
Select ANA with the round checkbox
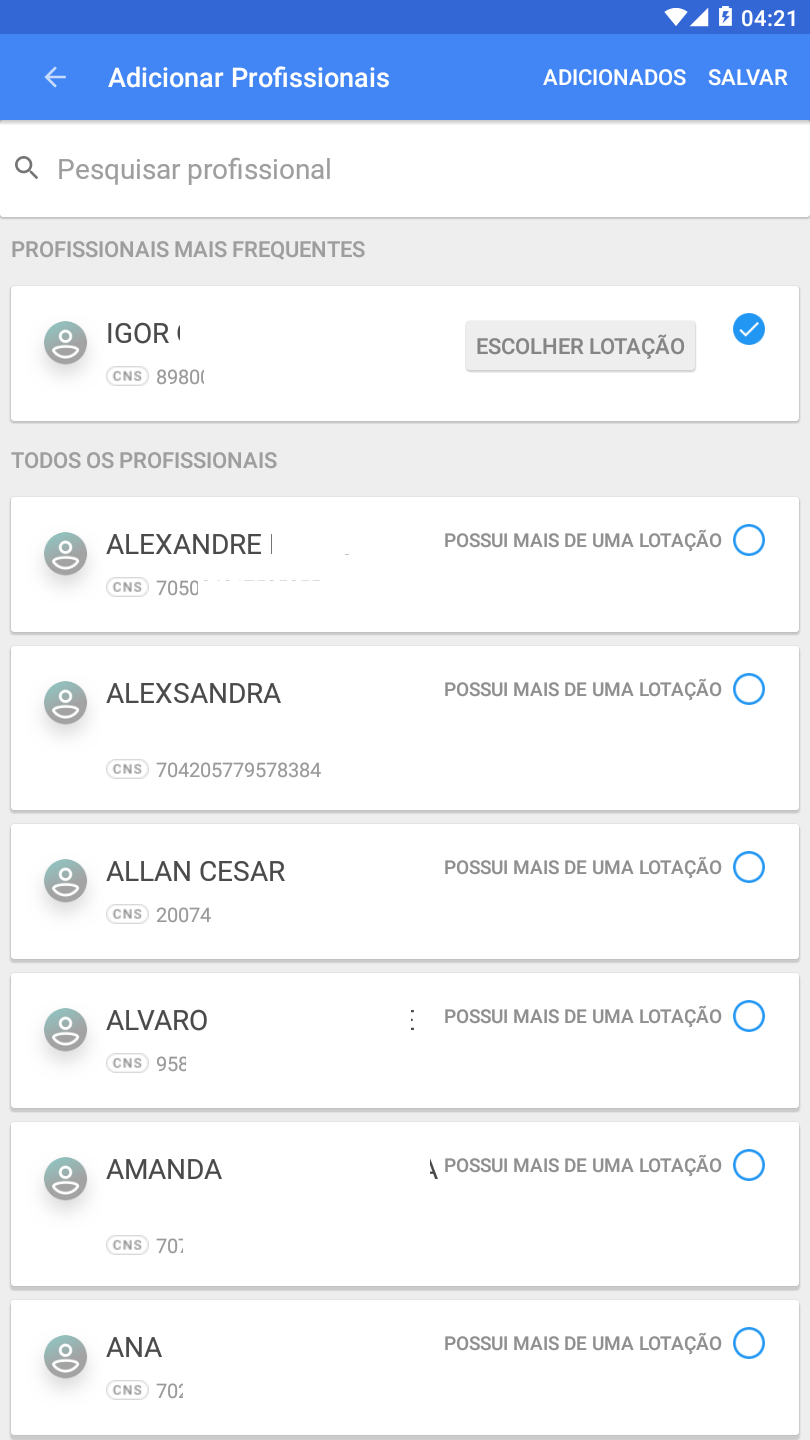(x=749, y=1343)
